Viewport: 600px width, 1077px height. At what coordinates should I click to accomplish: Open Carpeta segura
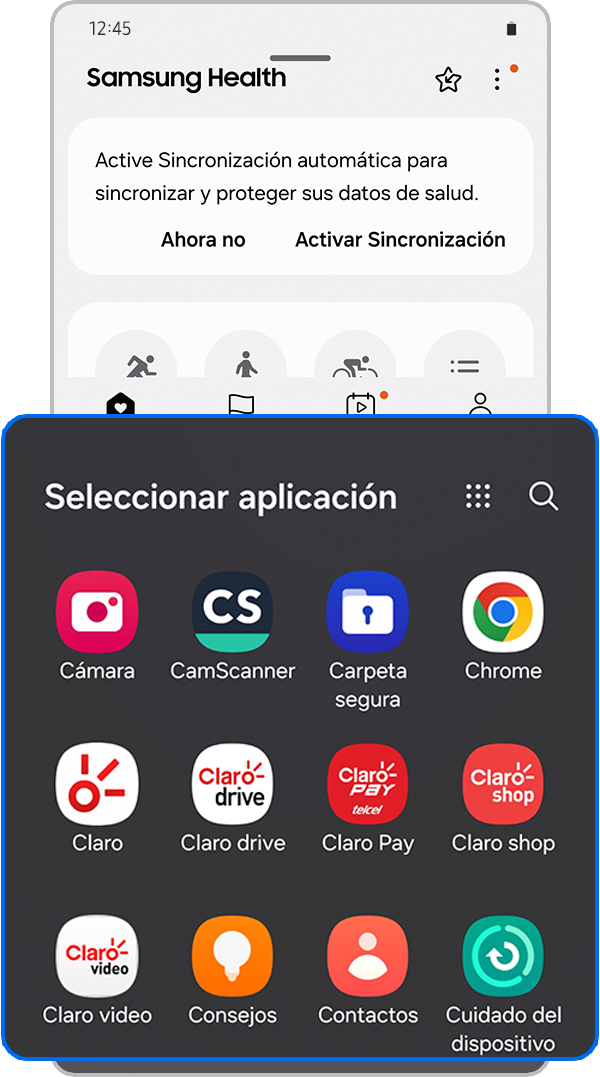pyautogui.click(x=368, y=612)
